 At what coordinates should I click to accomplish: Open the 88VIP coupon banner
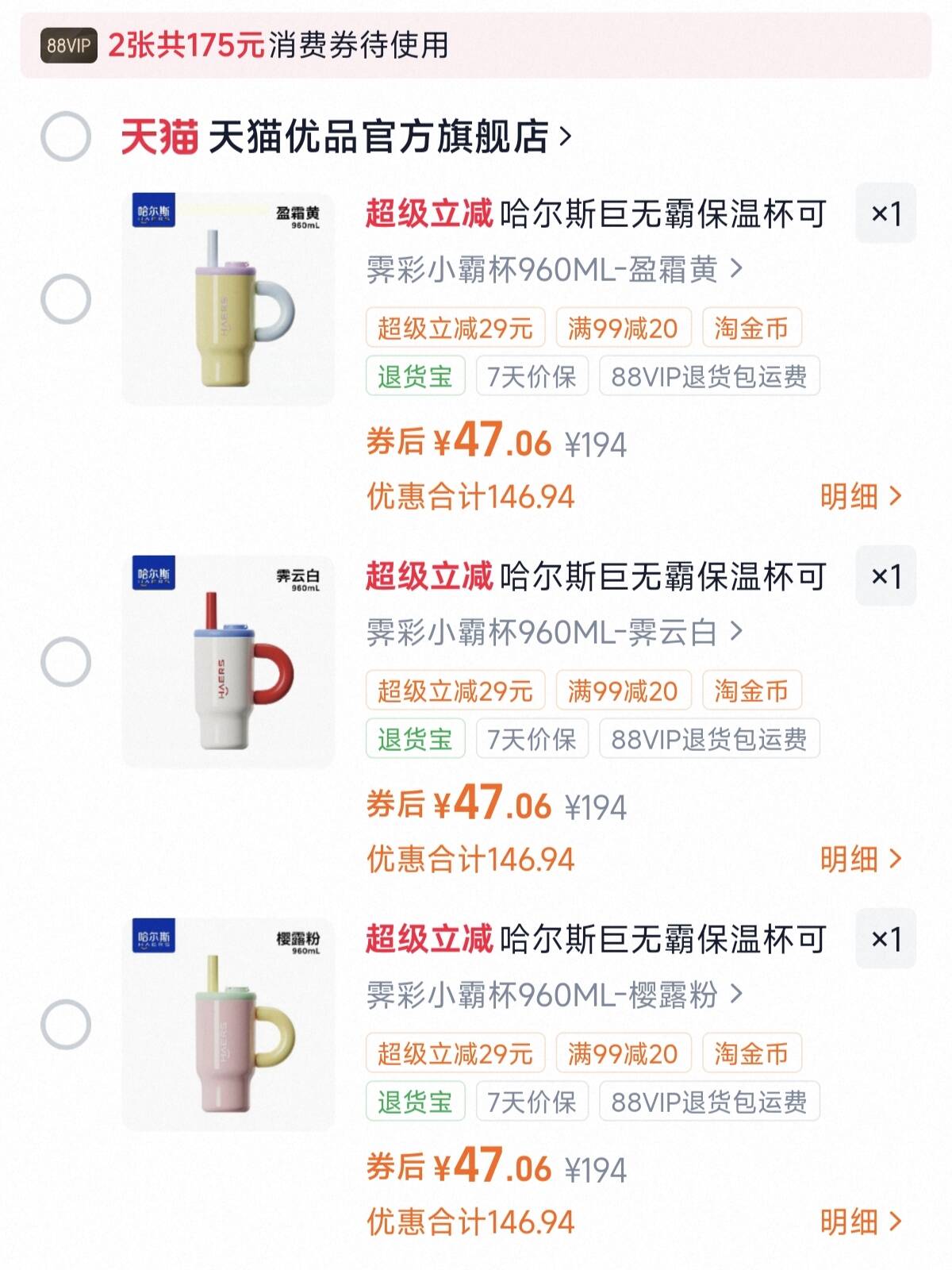(x=476, y=45)
